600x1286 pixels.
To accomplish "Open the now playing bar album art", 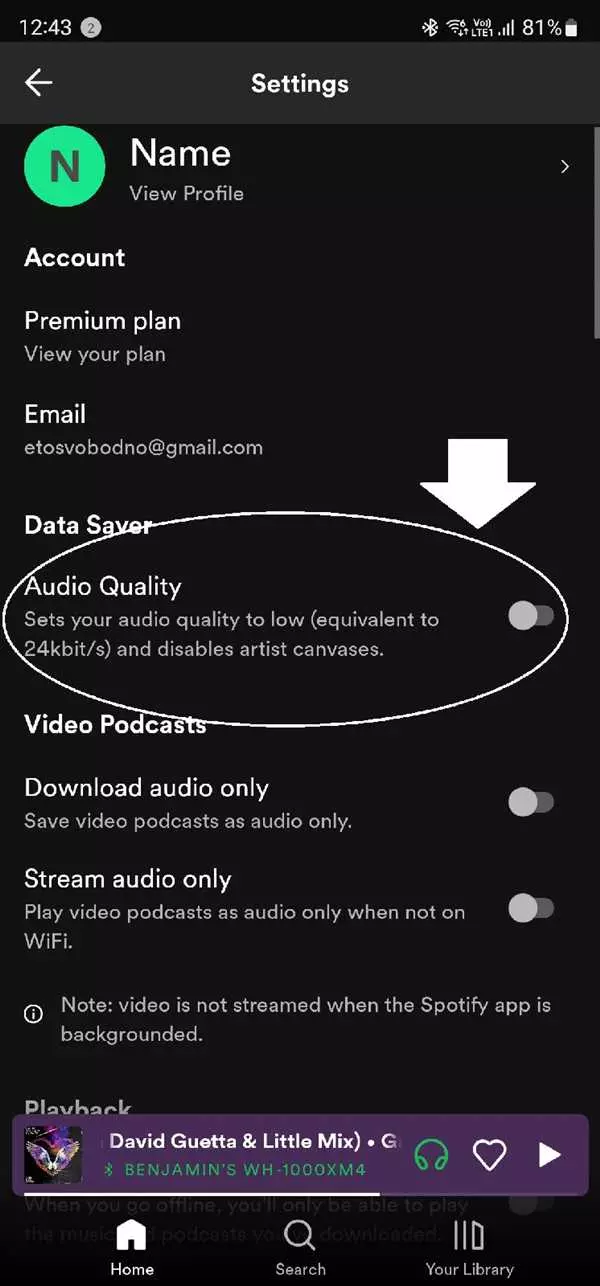I will tap(53, 1155).
